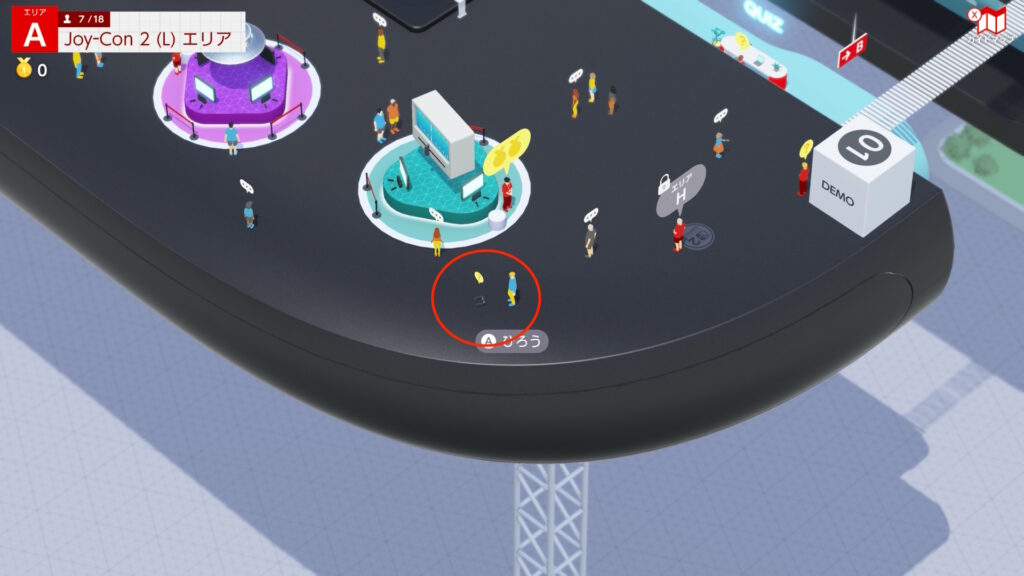Tap the ひろう pick-up prompt

[x=511, y=341]
